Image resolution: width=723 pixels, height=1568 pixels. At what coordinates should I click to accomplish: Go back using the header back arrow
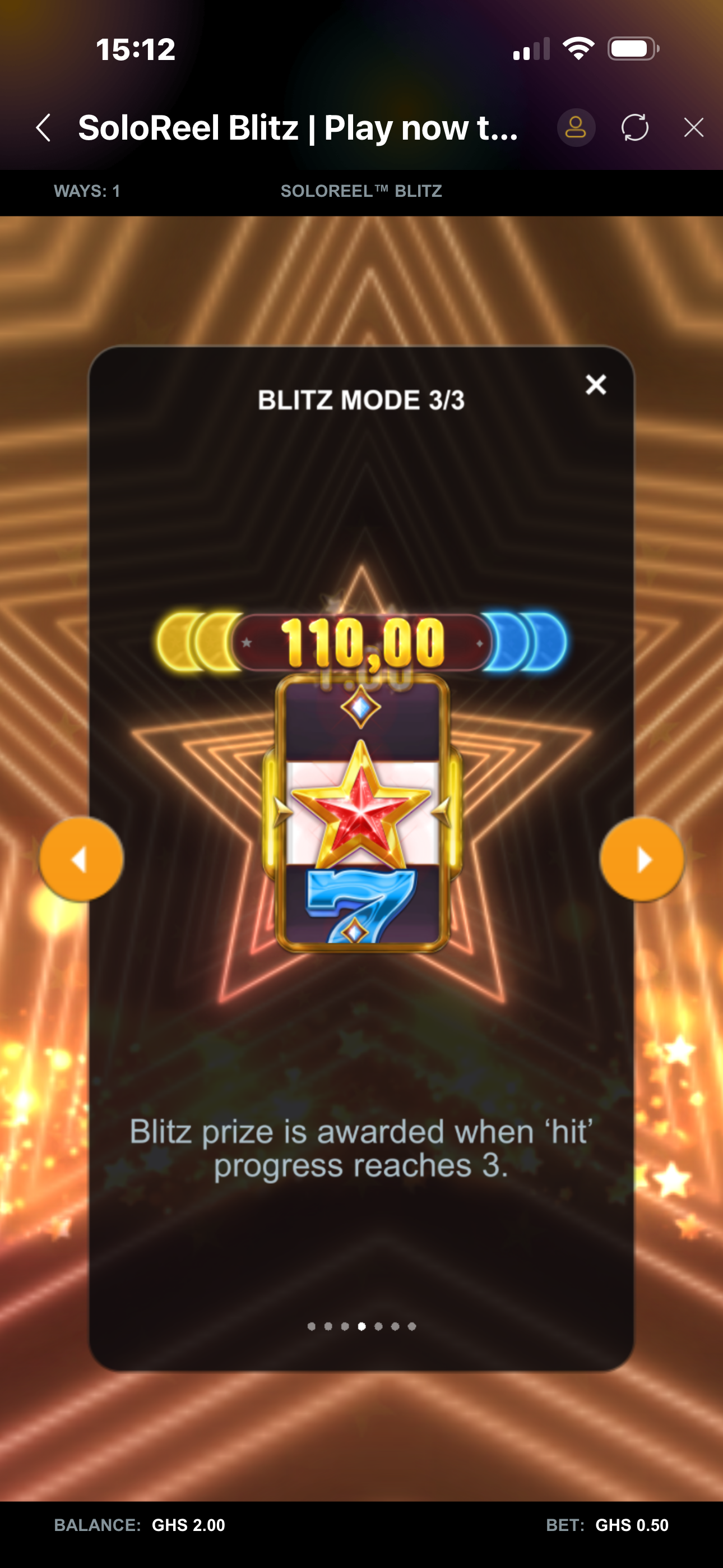coord(44,128)
